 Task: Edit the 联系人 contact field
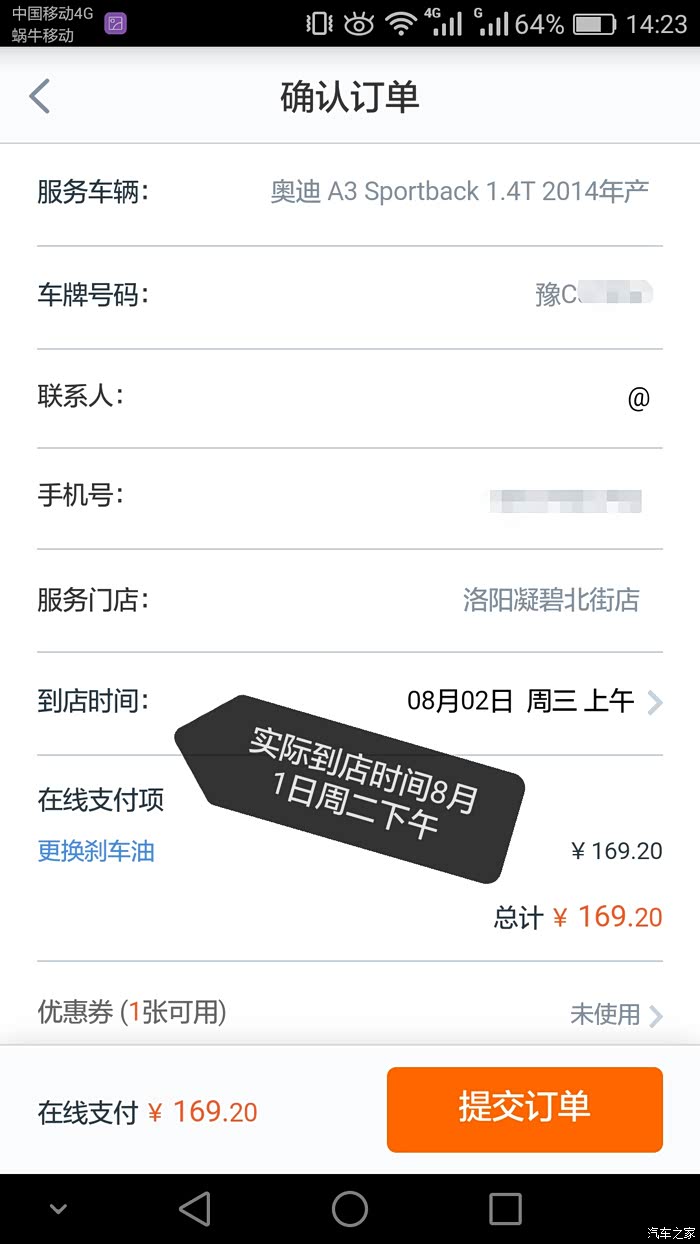tap(350, 397)
